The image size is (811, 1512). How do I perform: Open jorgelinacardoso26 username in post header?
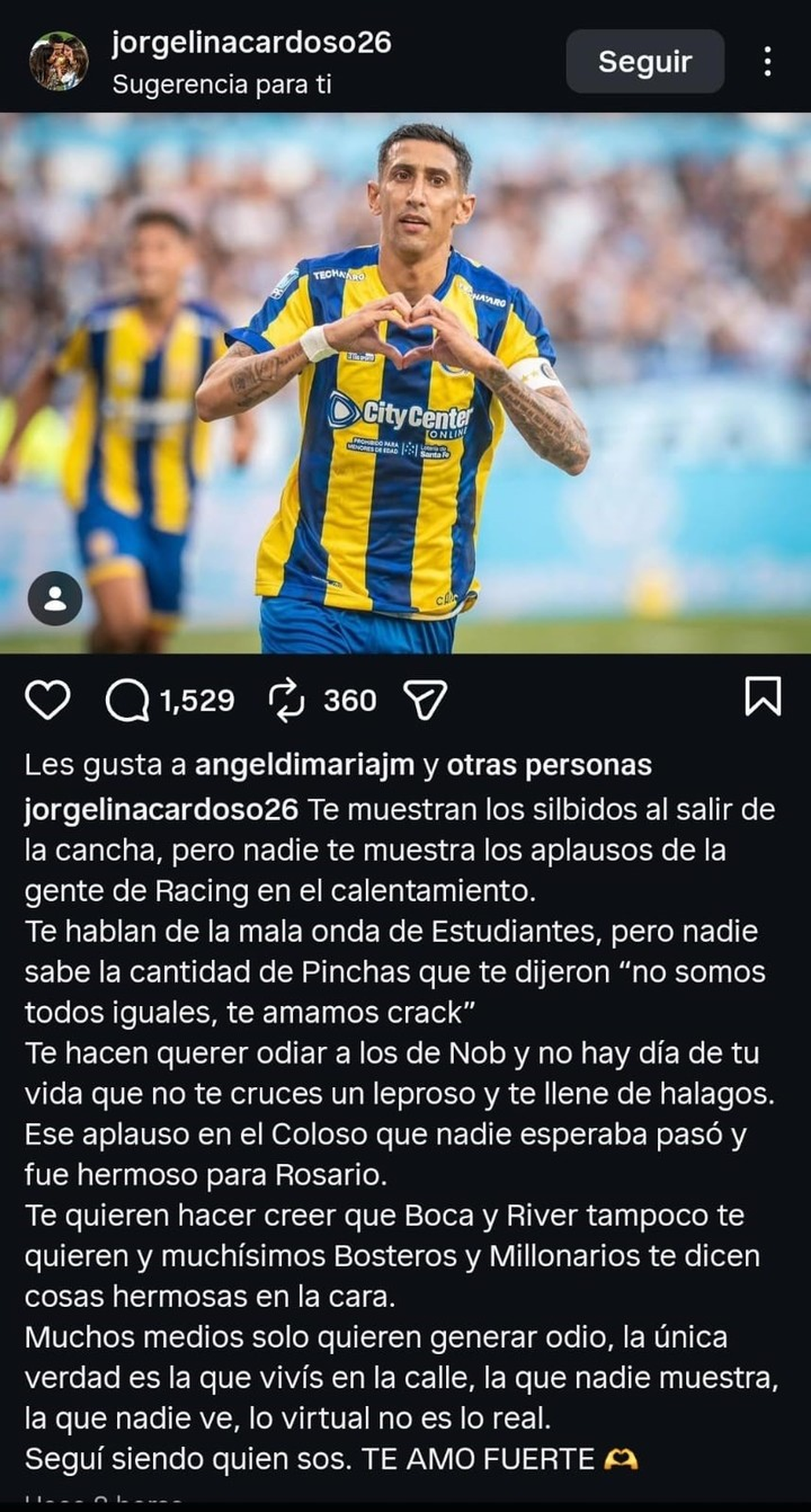251,43
